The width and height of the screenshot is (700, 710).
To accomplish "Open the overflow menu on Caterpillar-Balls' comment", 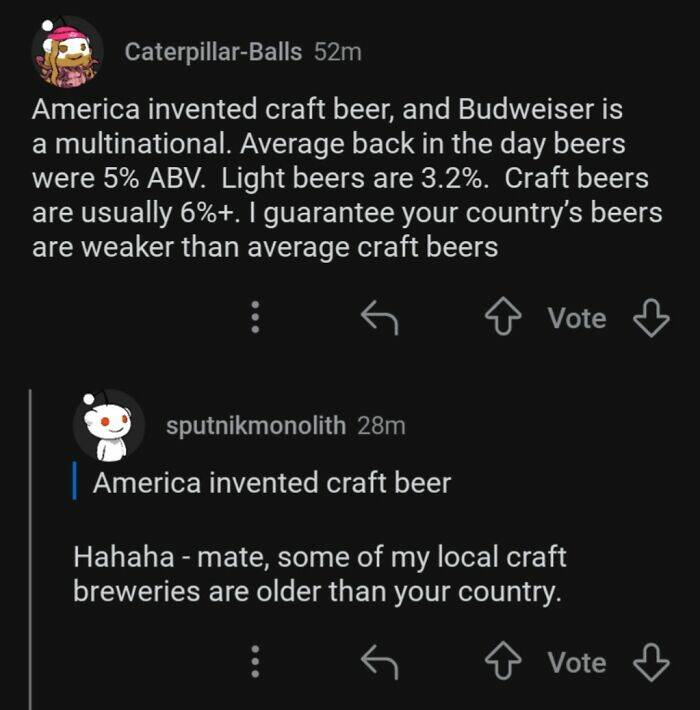I will [255, 318].
